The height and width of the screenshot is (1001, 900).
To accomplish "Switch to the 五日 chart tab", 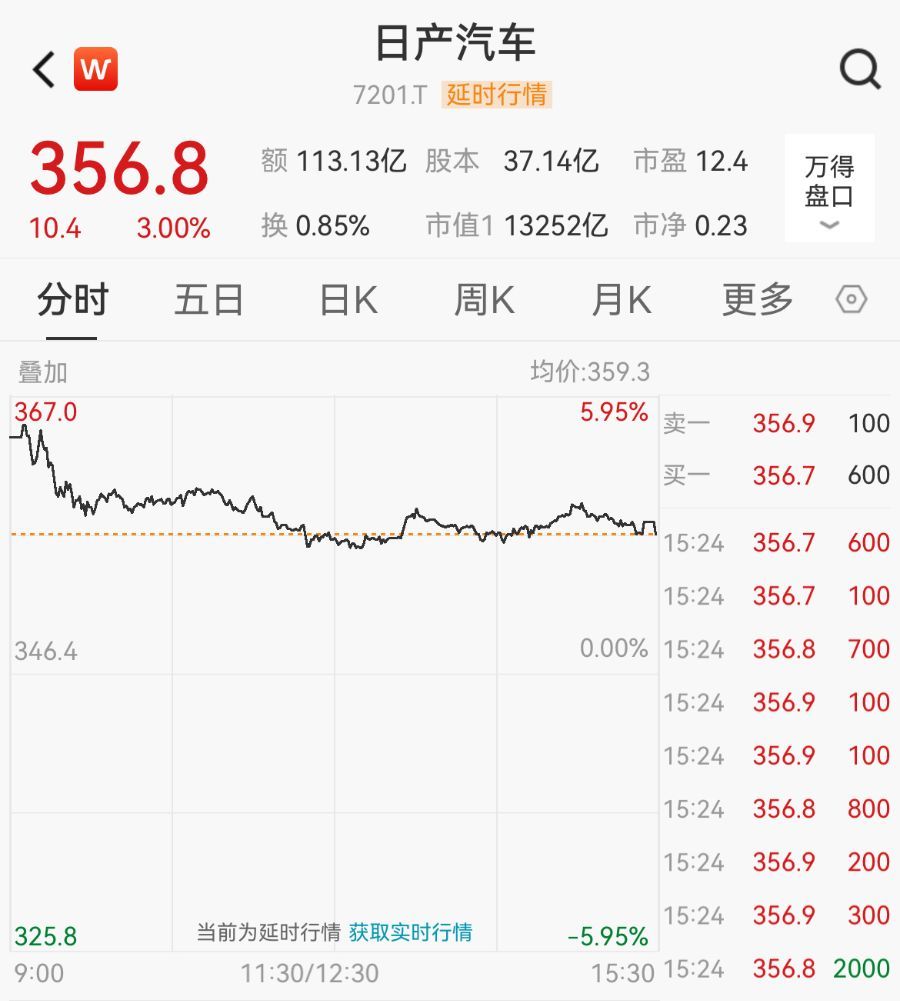I will click(209, 300).
